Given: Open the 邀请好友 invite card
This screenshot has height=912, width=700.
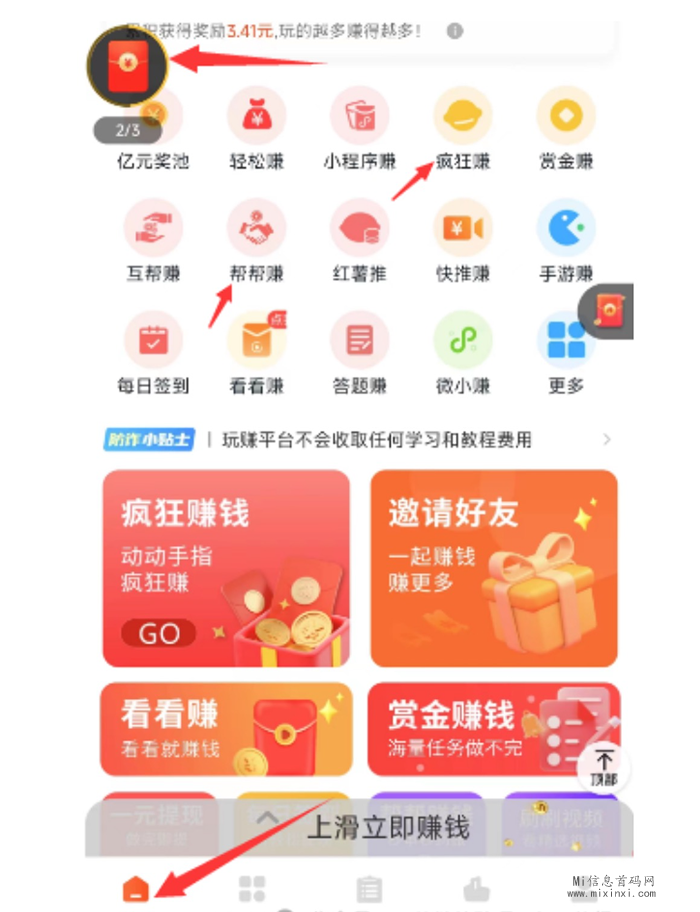Looking at the screenshot, I should click(x=494, y=568).
